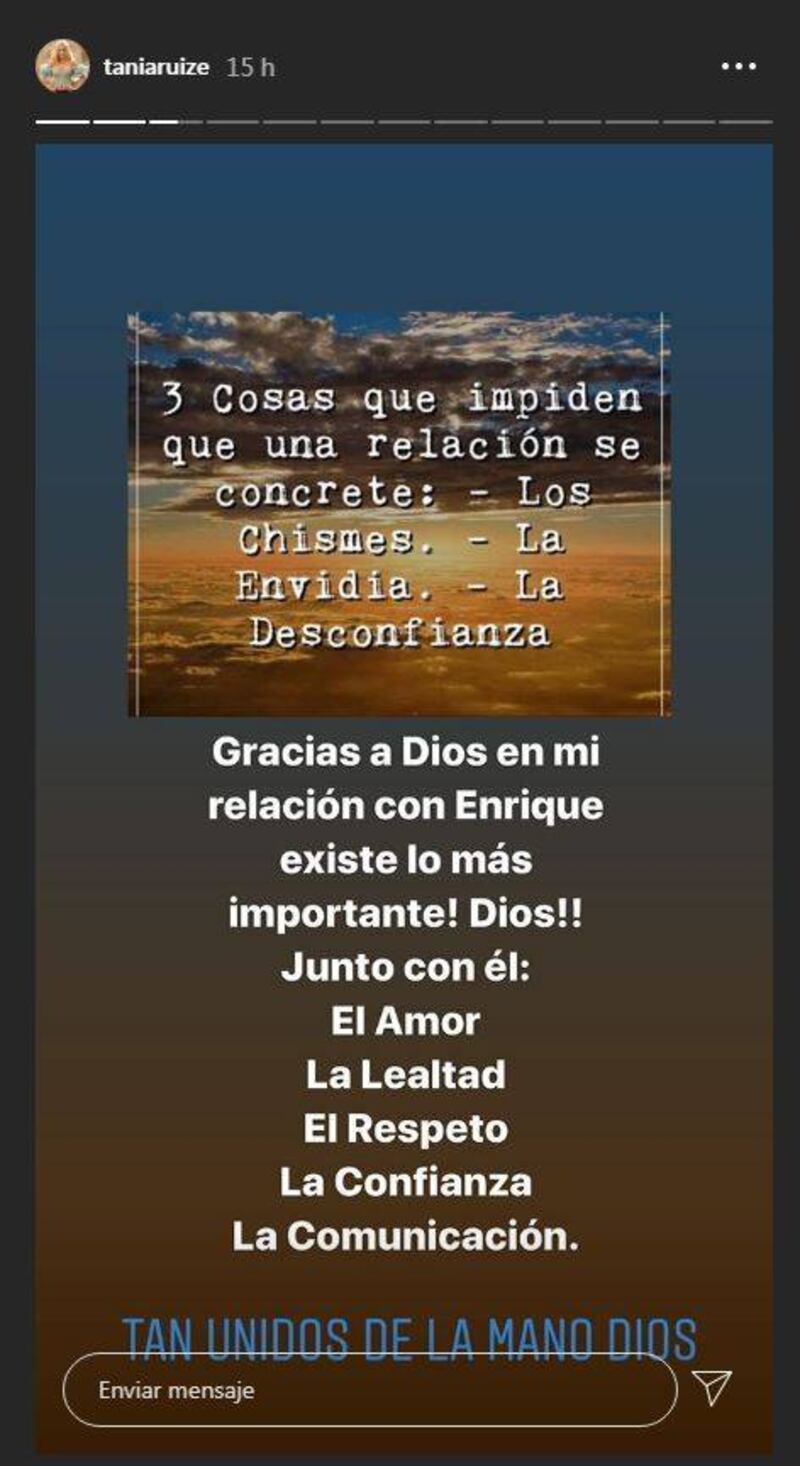This screenshot has width=800, height=1466.
Task: Tap the Enviar mensaje field
Action: [x=370, y=1390]
